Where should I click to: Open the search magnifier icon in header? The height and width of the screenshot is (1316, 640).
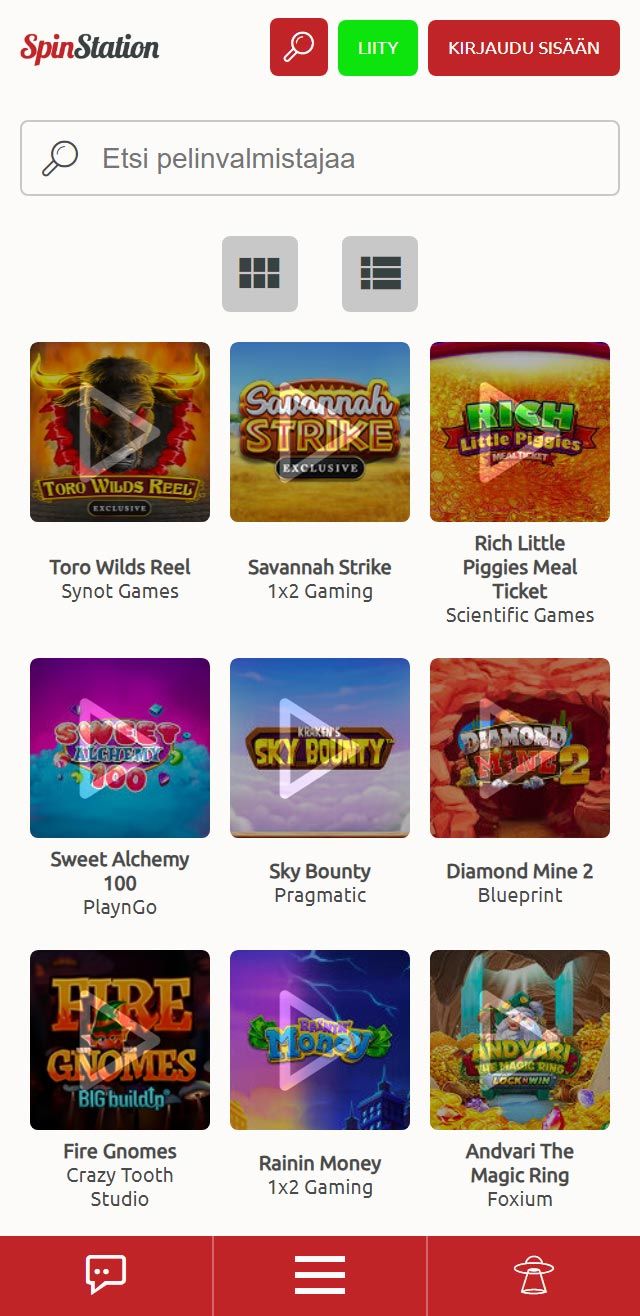[298, 47]
